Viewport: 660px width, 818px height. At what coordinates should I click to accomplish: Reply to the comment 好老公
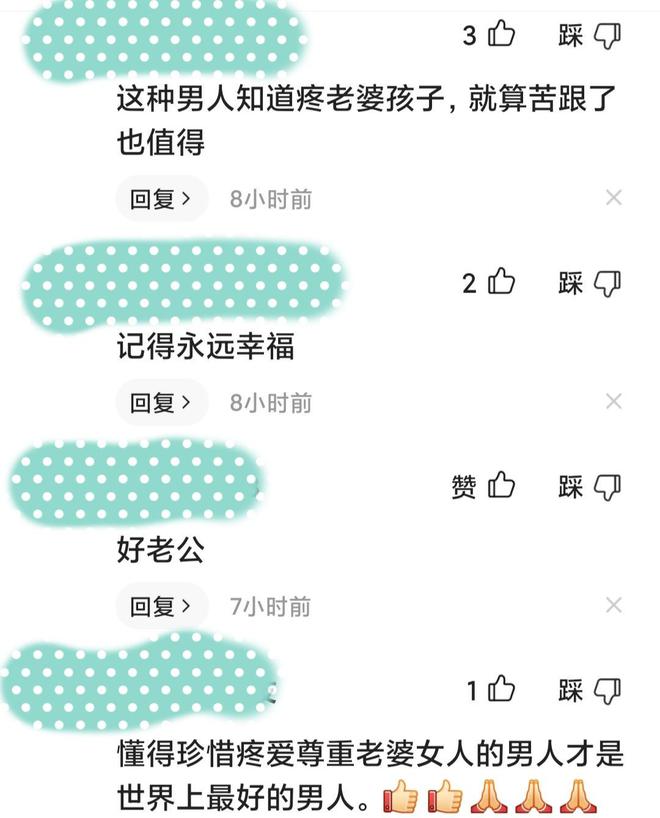160,606
